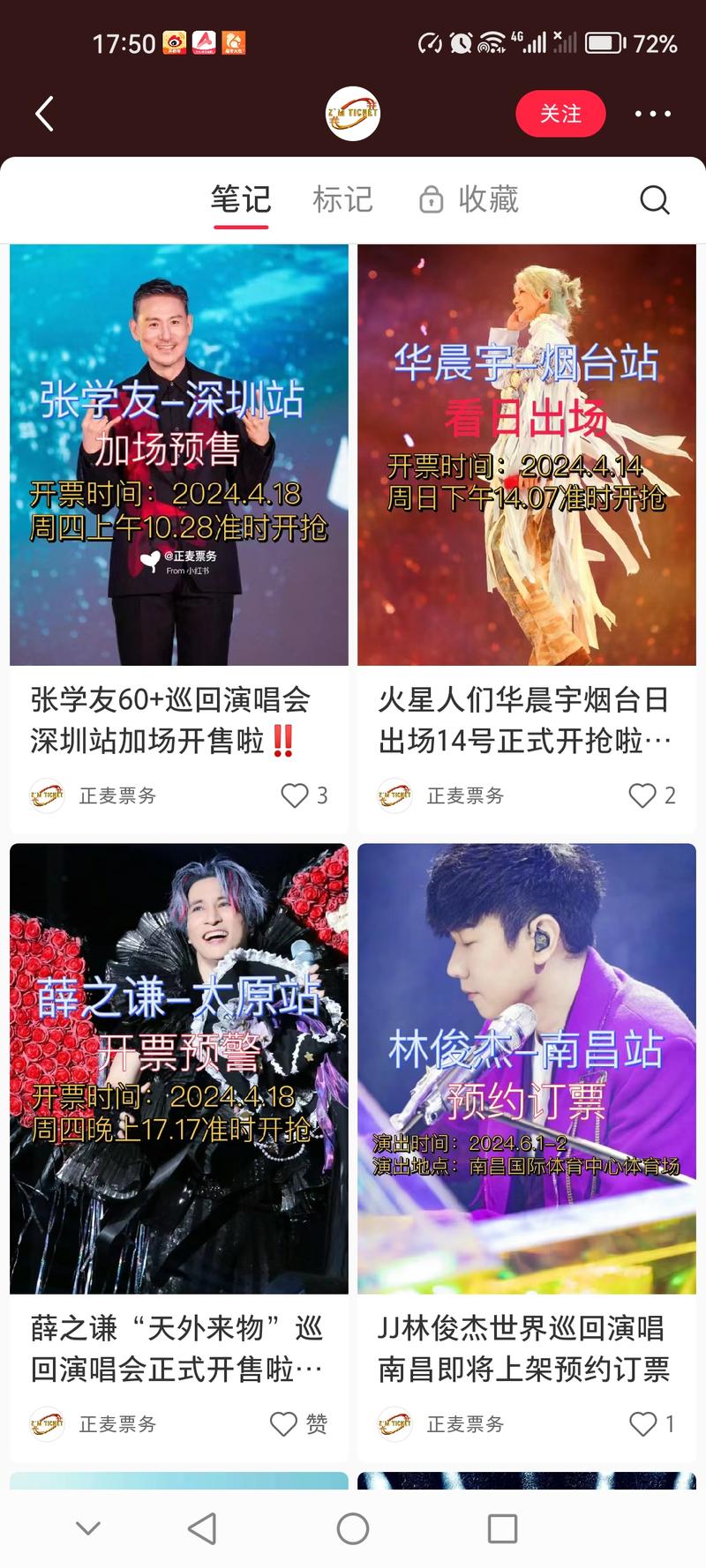Open search on the profile page

click(x=655, y=200)
